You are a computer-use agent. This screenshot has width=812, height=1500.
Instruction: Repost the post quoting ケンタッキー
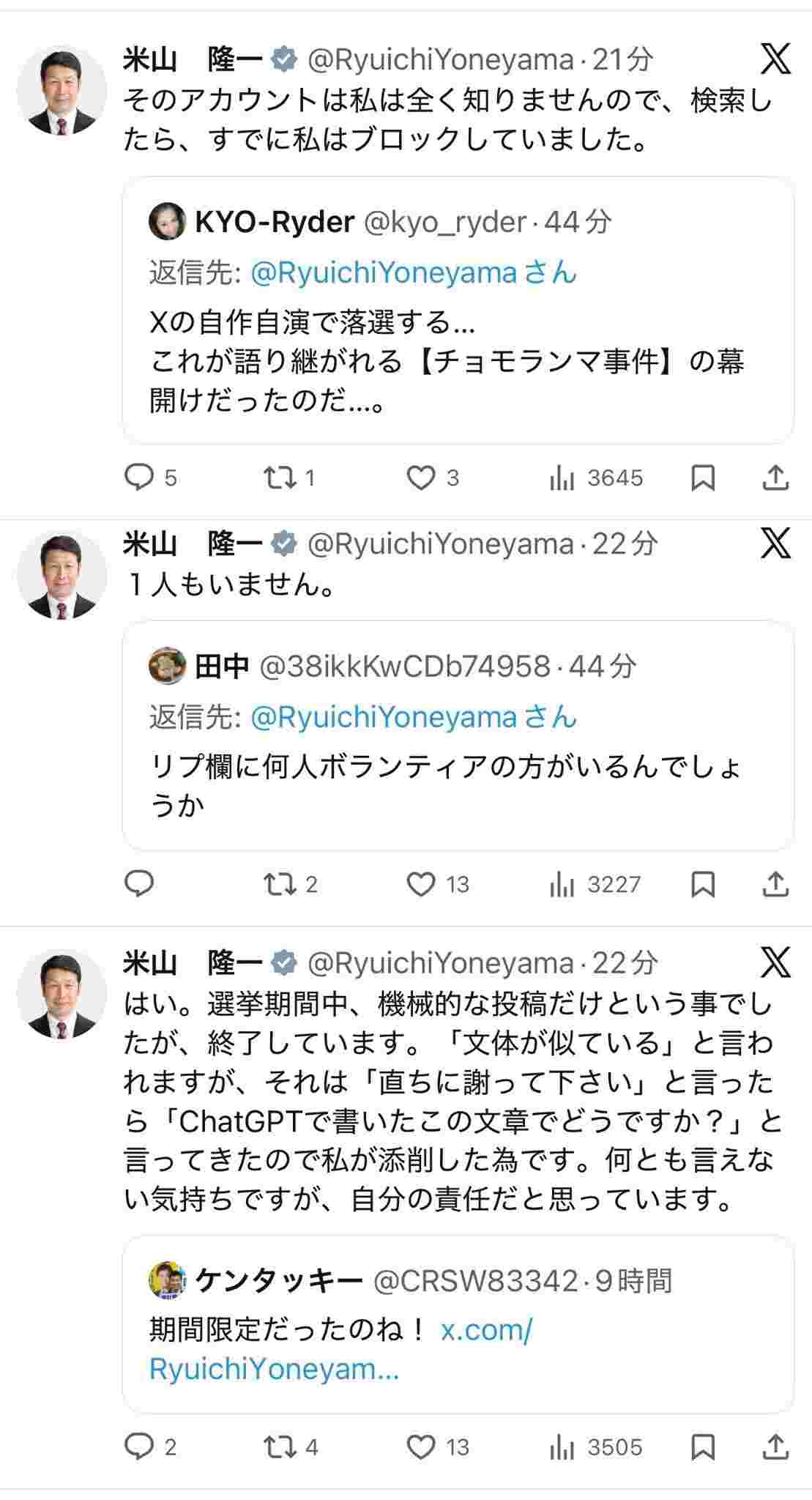click(x=280, y=1447)
